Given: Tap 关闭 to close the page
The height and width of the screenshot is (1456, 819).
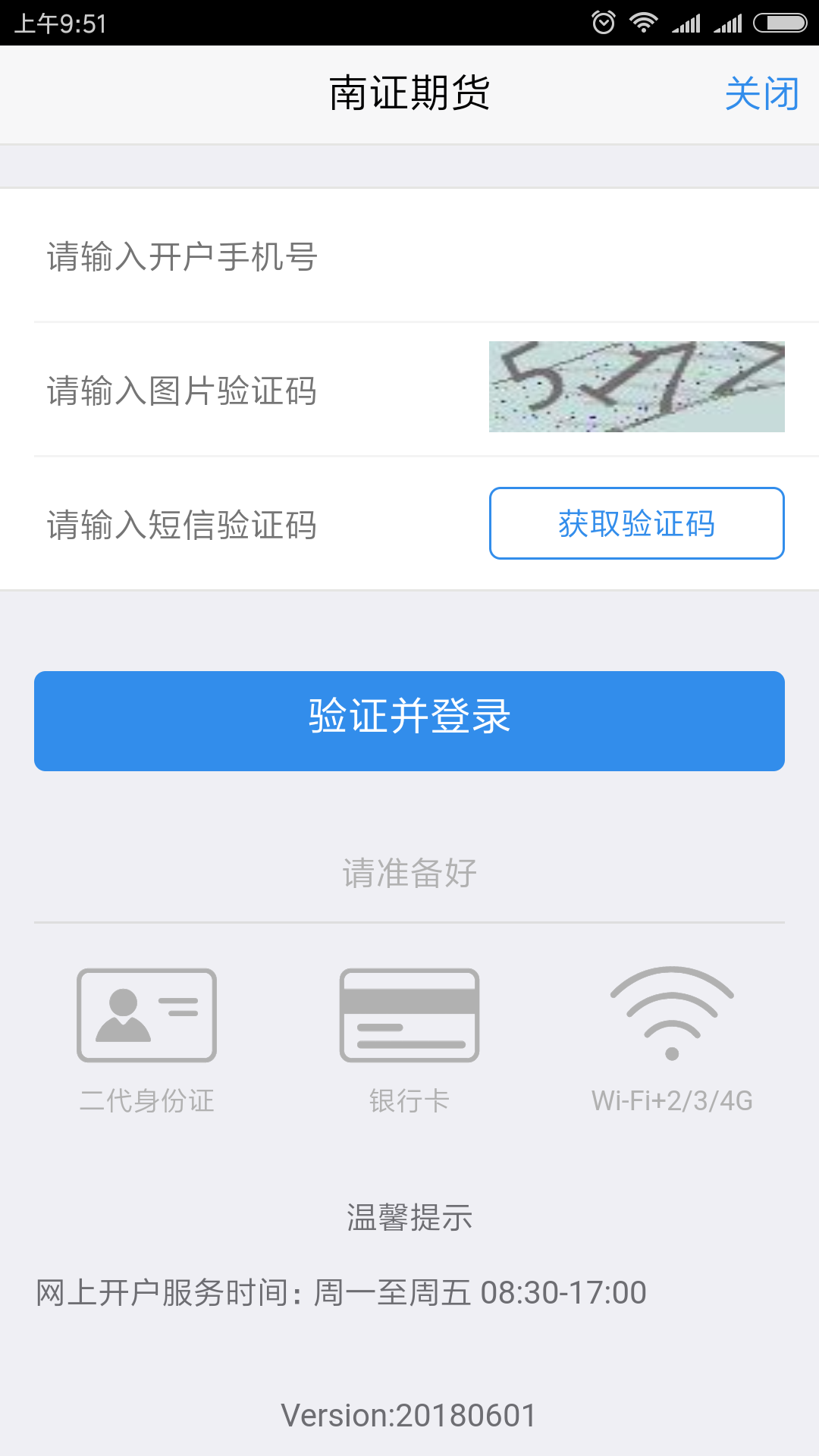Looking at the screenshot, I should [761, 94].
